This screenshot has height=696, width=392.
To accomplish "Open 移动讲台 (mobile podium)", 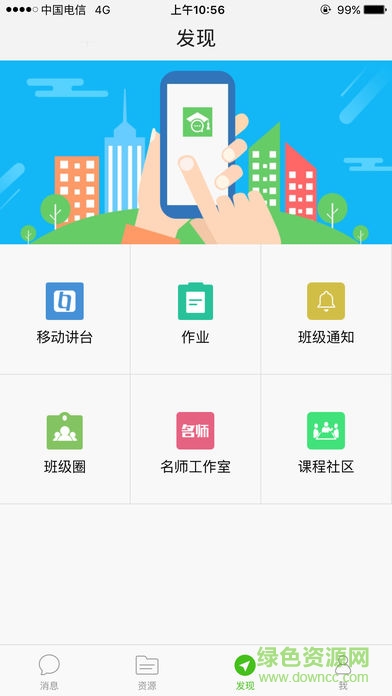I will click(x=65, y=311).
